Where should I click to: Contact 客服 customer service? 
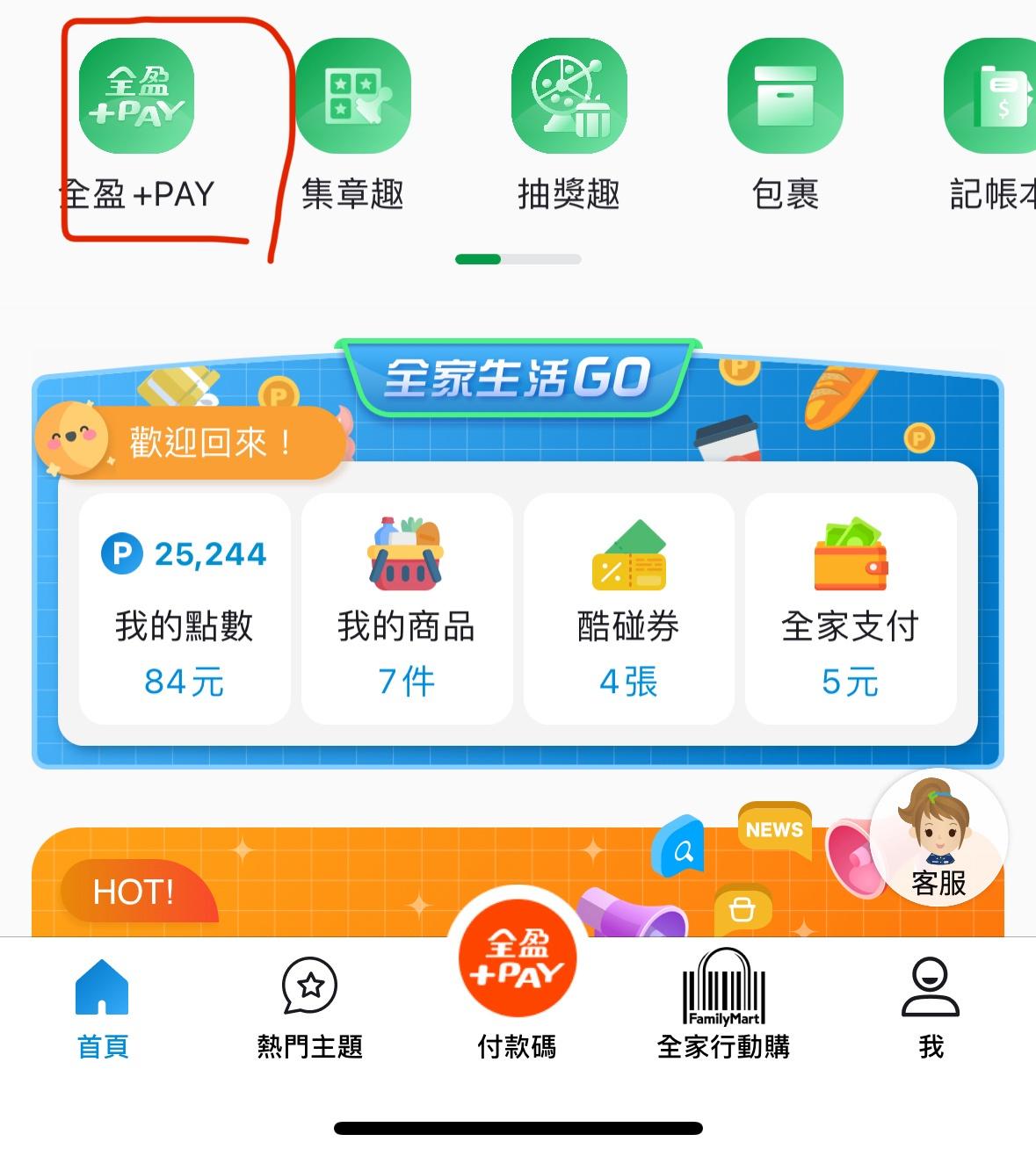coord(938,838)
